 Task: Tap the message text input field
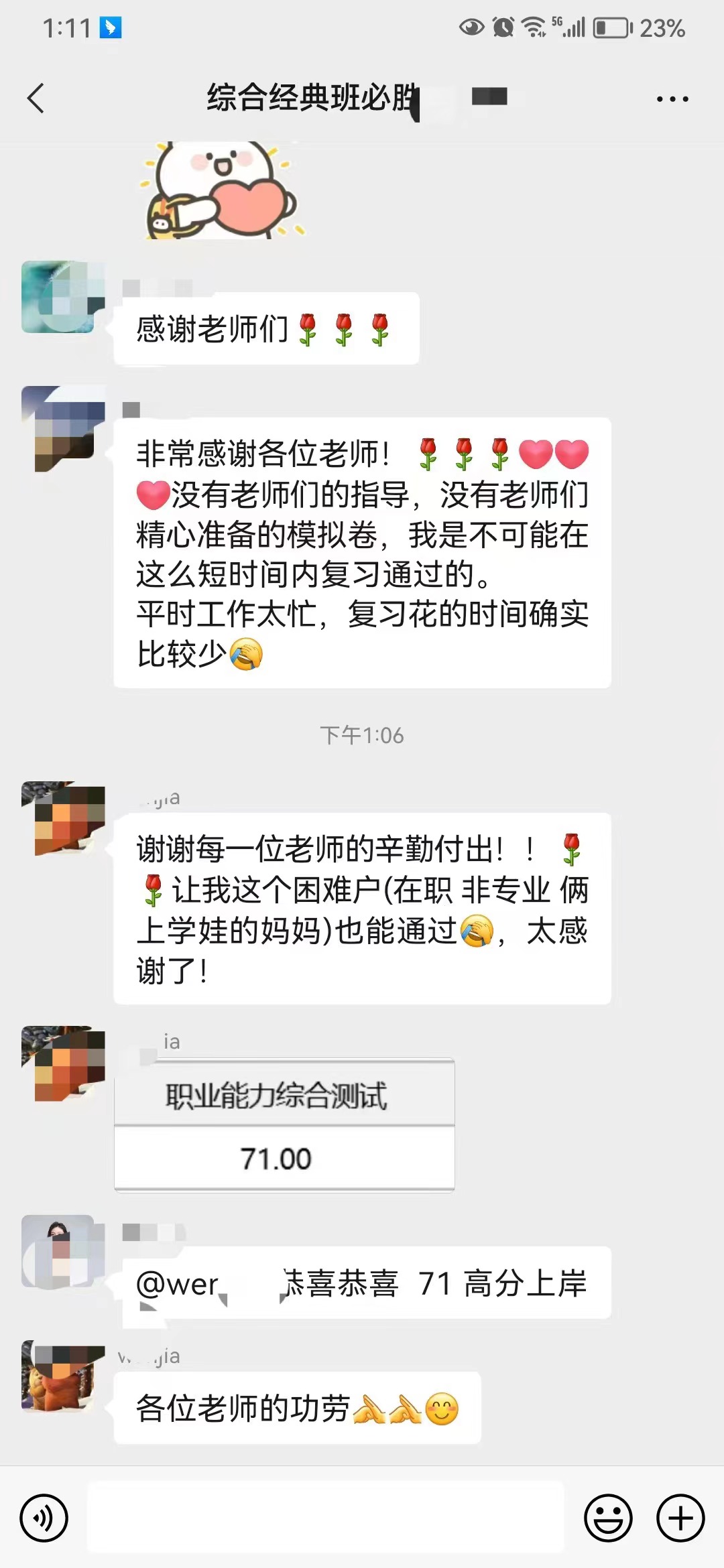tap(326, 1517)
